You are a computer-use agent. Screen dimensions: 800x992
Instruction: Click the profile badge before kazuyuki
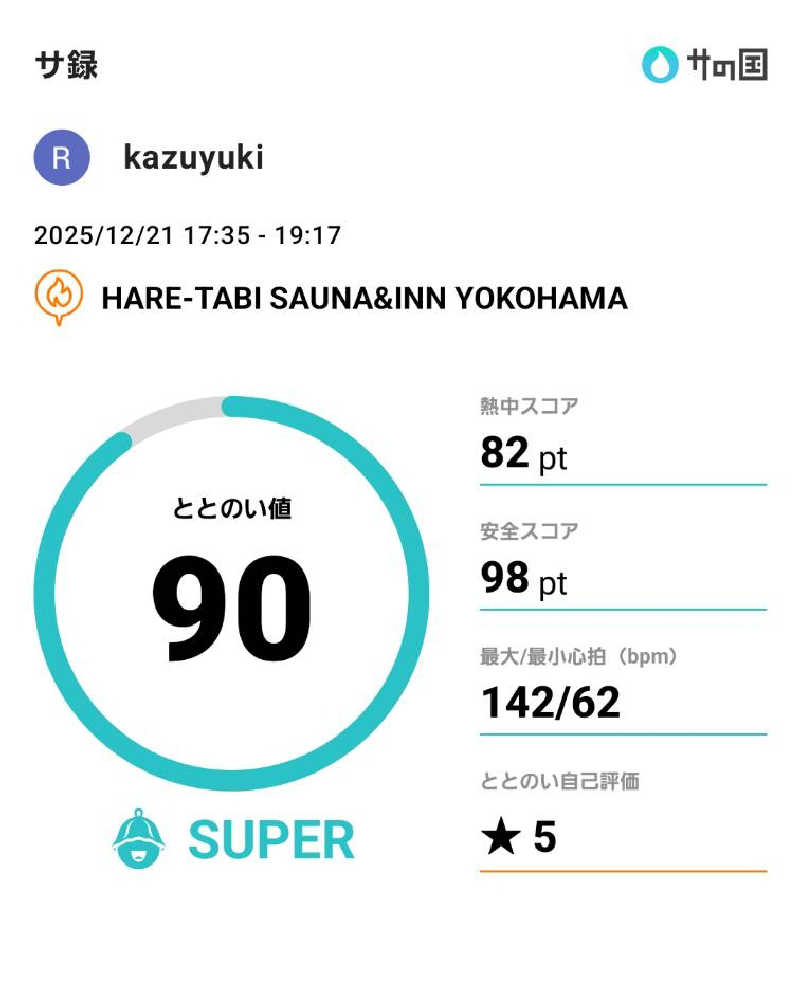pyautogui.click(x=60, y=155)
